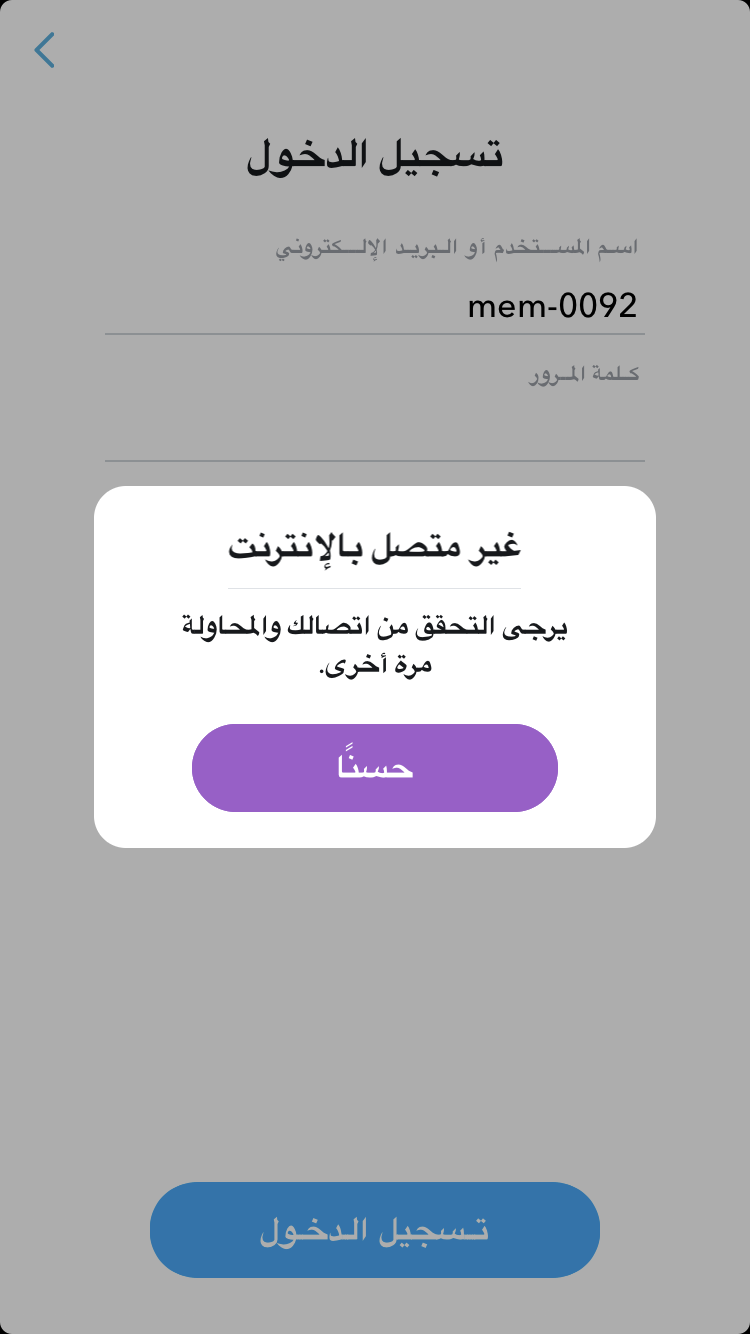Select the username field containing mem-0092
This screenshot has height=1334, width=750.
click(375, 306)
